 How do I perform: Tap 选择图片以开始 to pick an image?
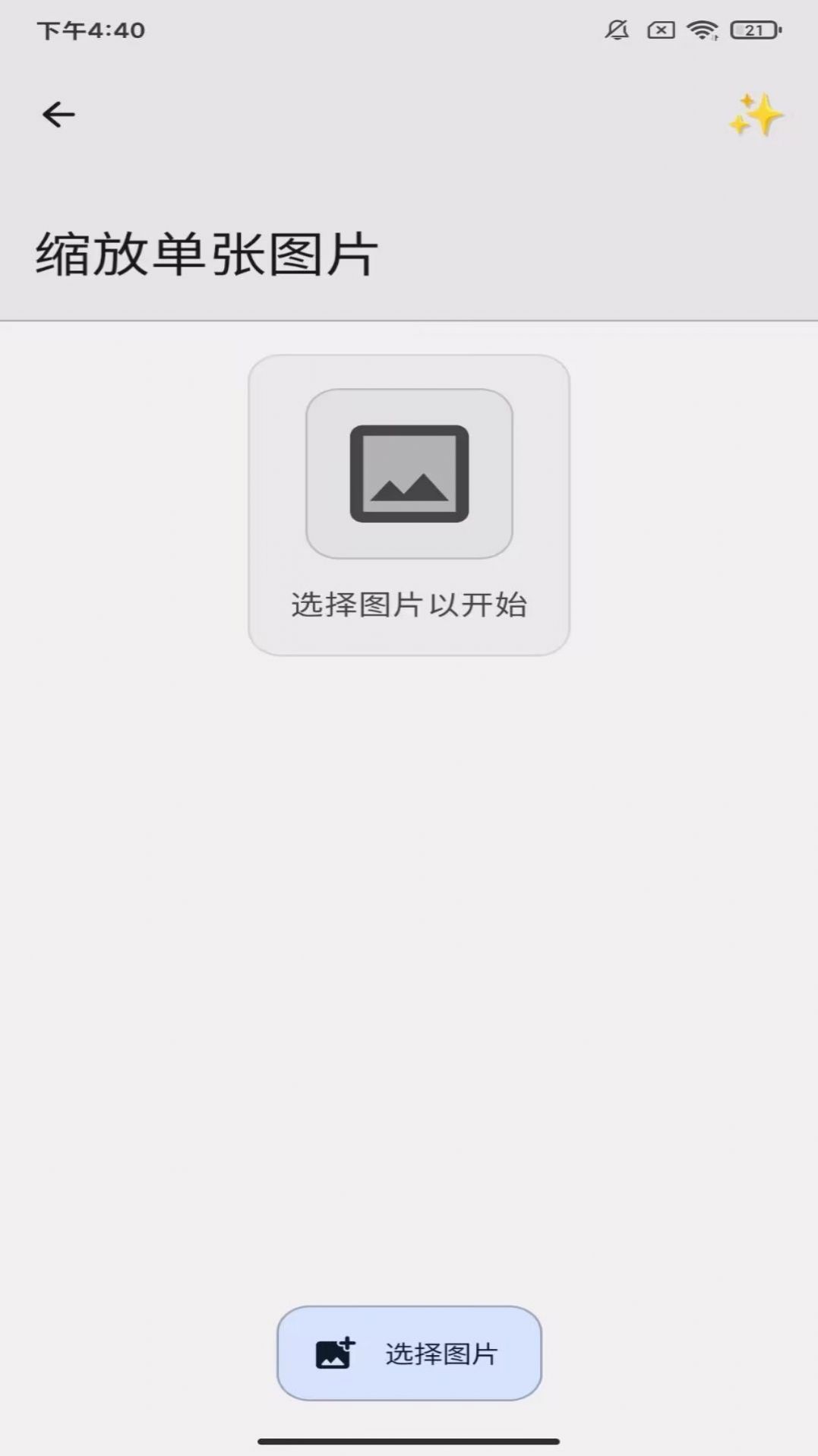tap(409, 604)
